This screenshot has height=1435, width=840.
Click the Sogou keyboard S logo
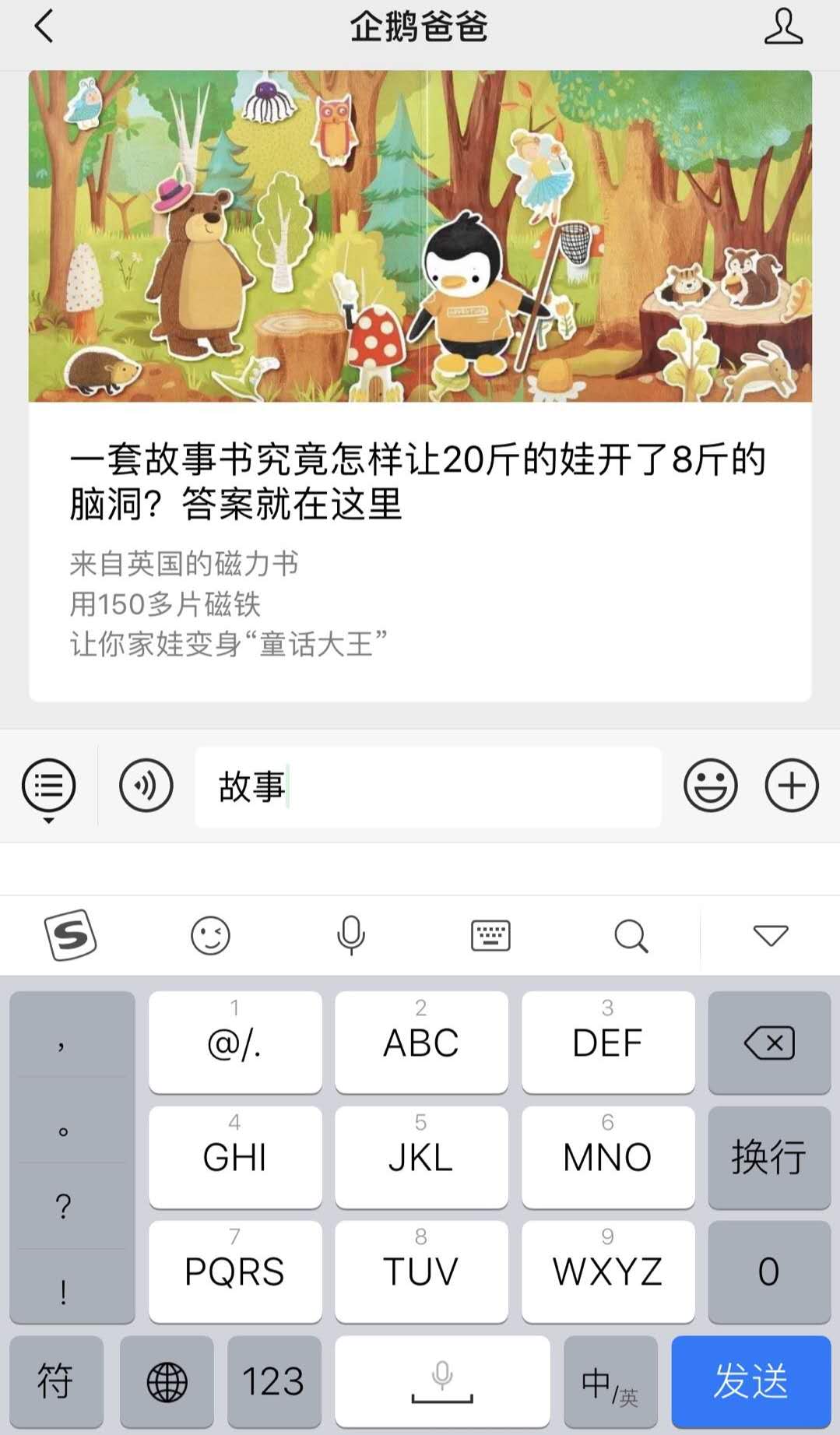72,935
